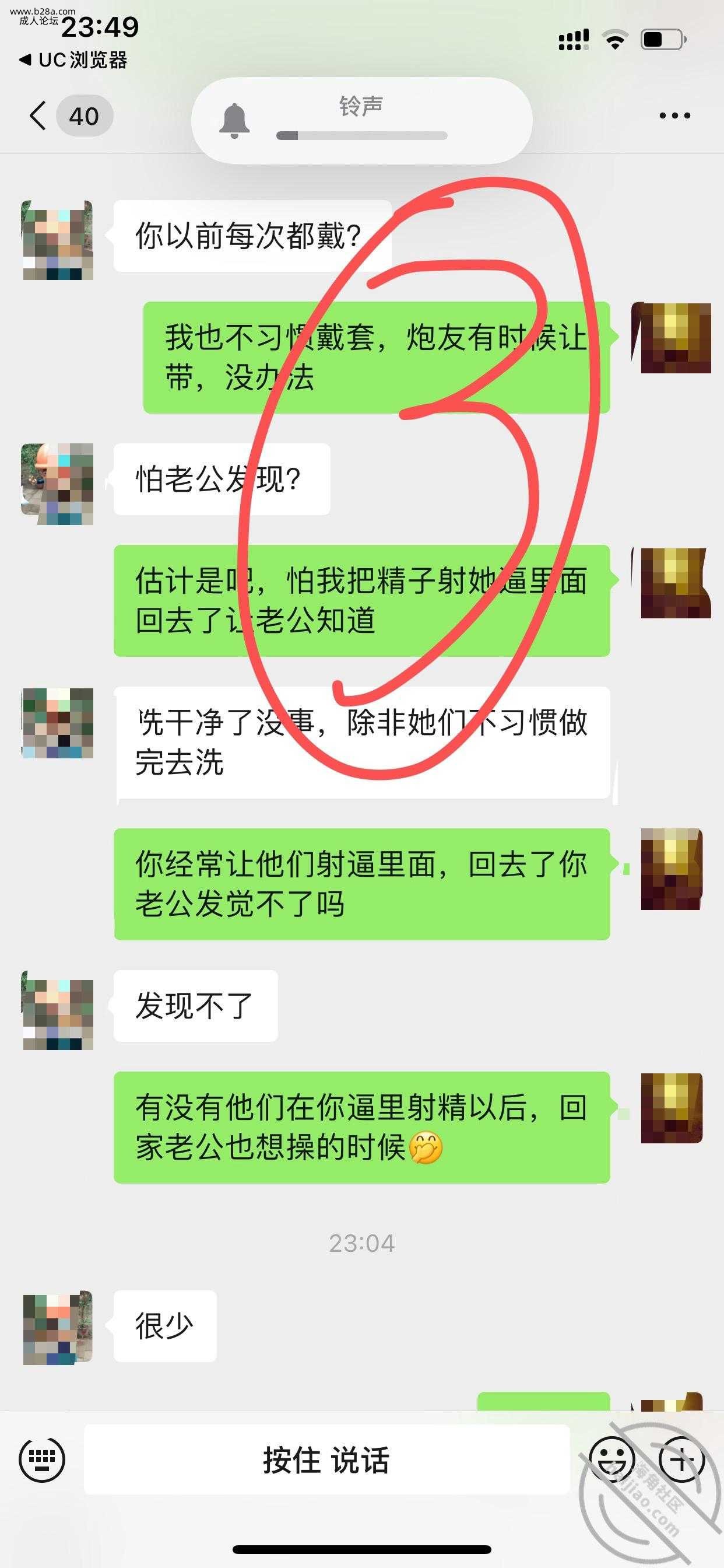724x1568 pixels.
Task: Go back to the chat list
Action: click(x=38, y=116)
